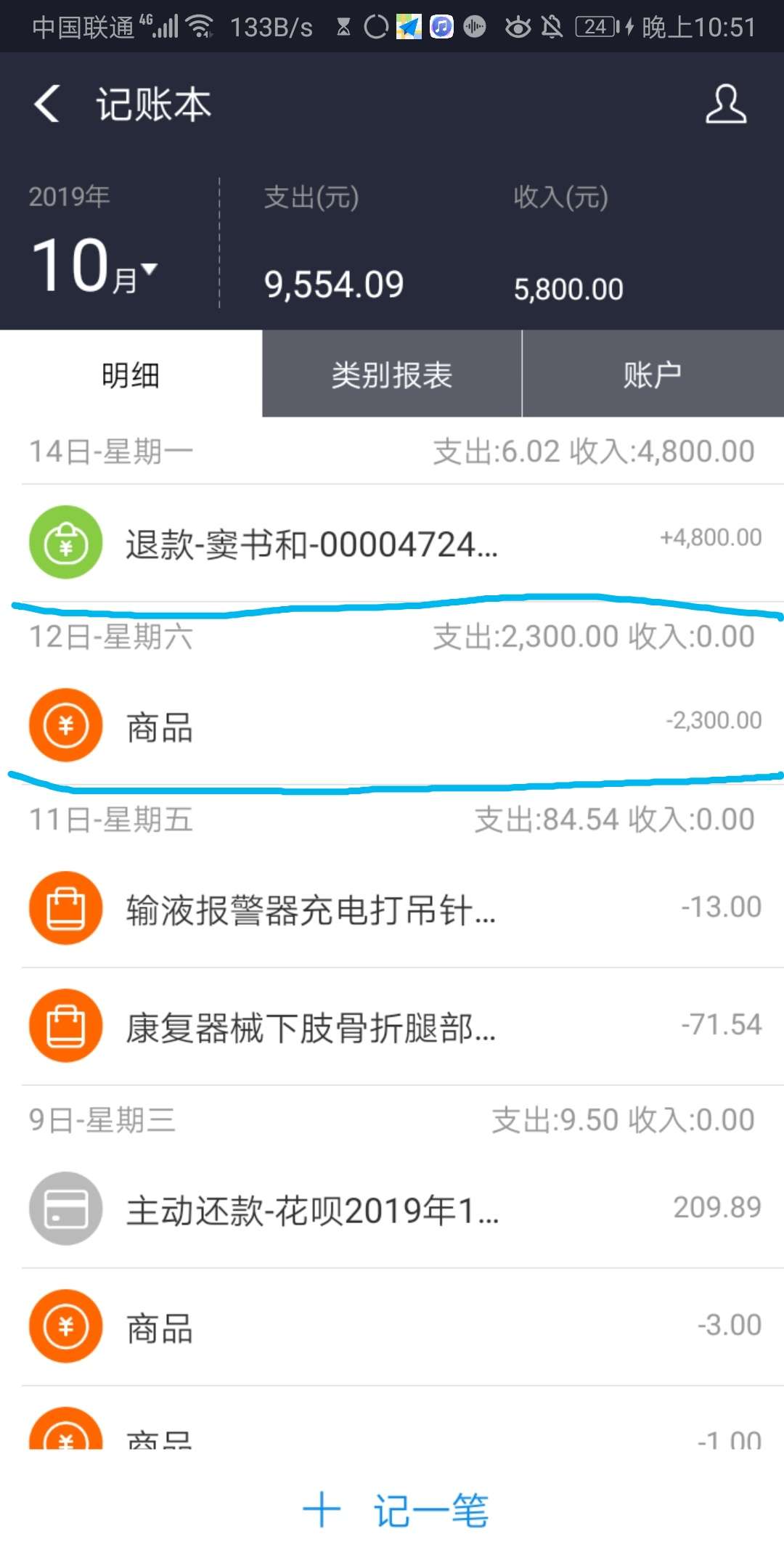
Task: Select the 明细 tab
Action: pos(129,373)
